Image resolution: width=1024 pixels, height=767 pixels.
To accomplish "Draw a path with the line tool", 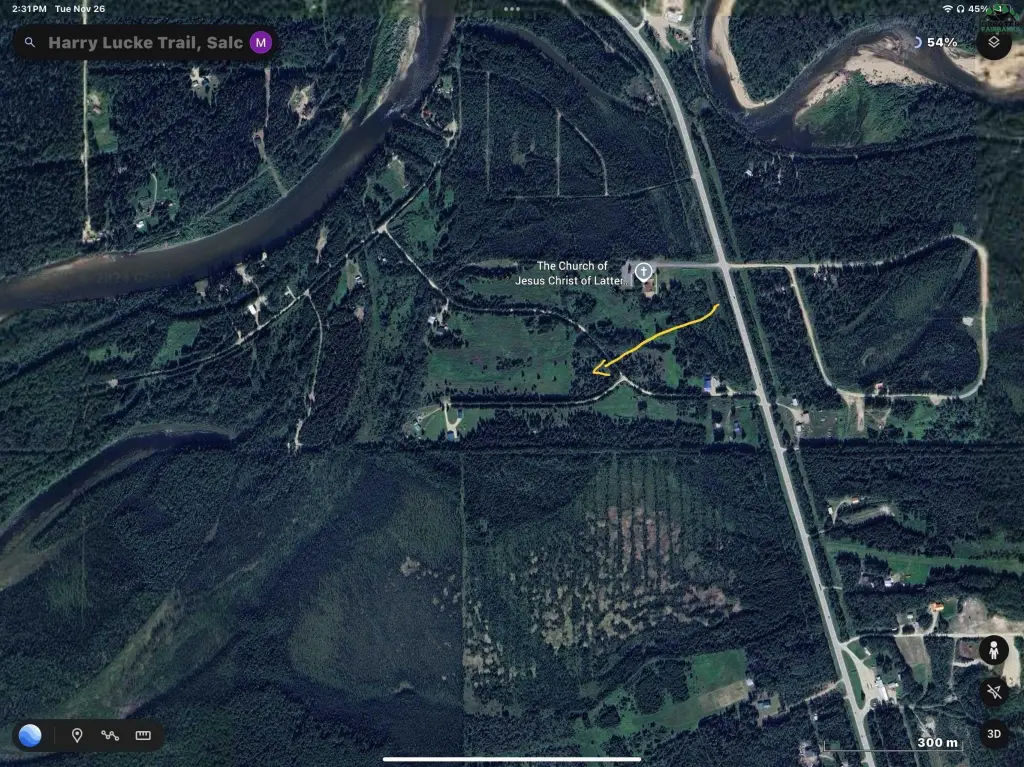I will click(109, 736).
